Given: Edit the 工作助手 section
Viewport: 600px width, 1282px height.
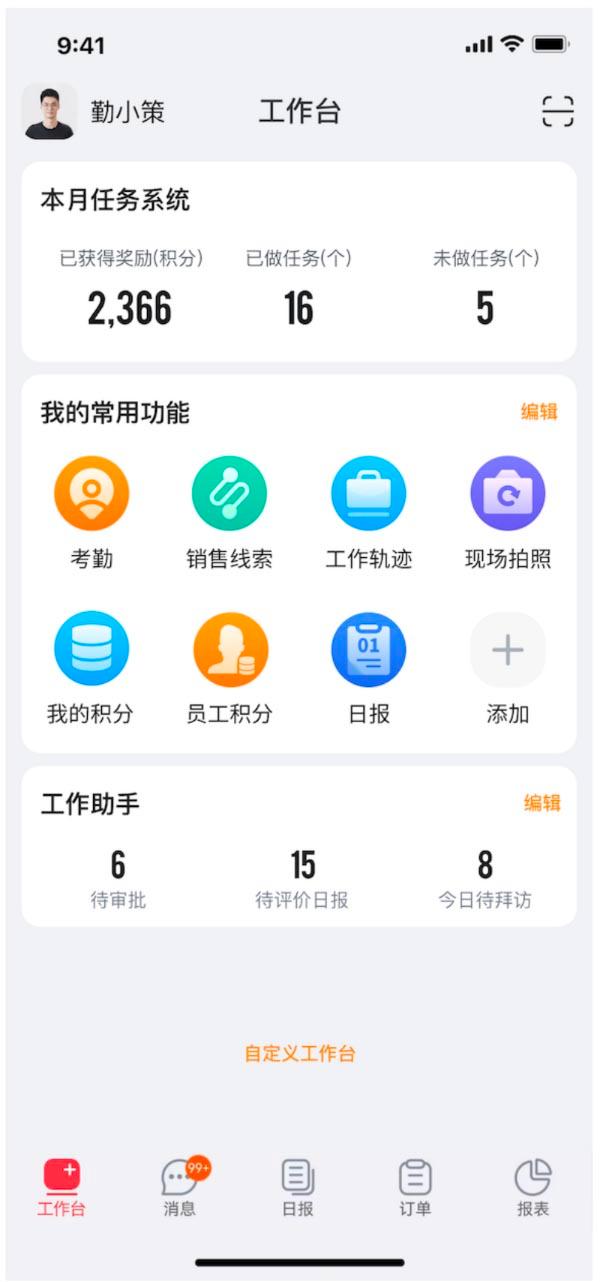Looking at the screenshot, I should (542, 803).
